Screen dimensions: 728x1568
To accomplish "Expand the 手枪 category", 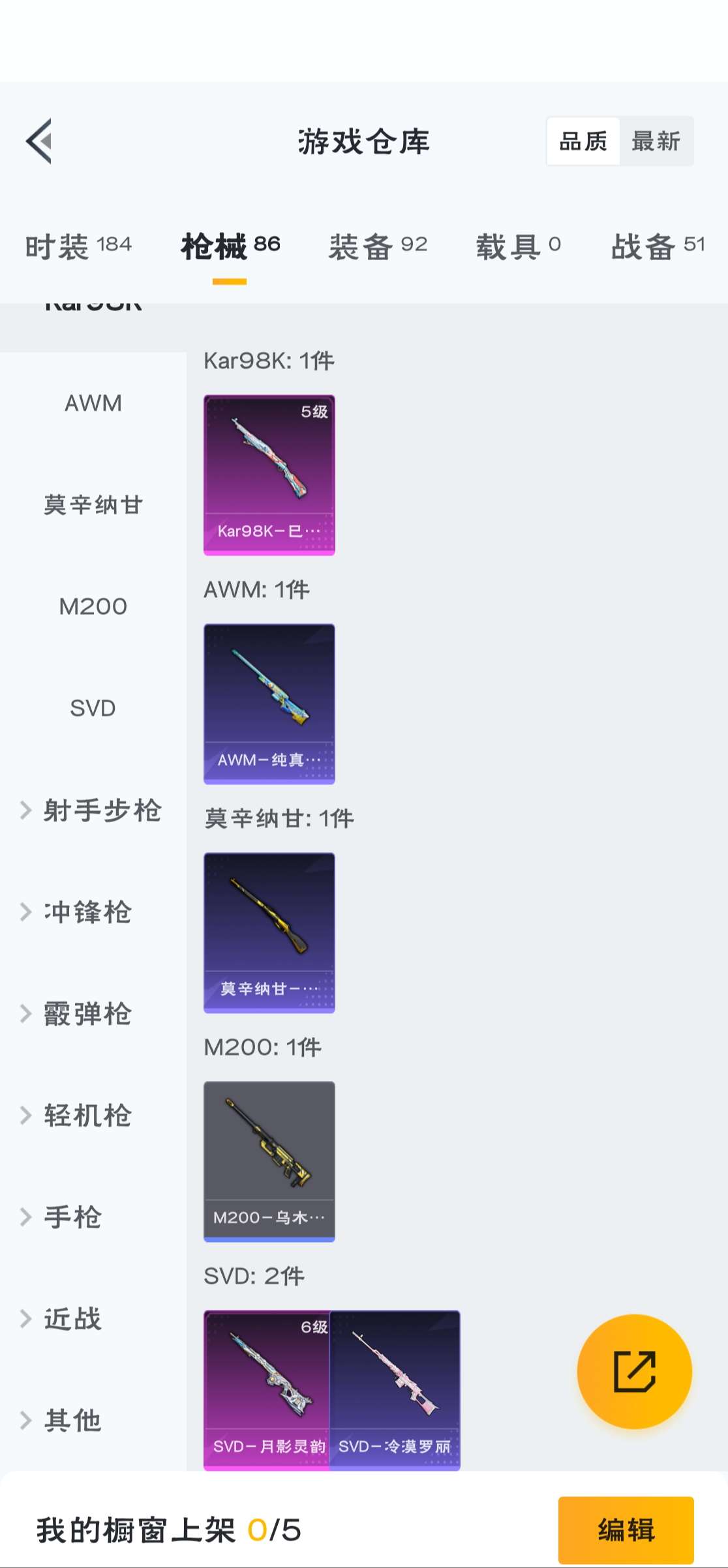I will (x=93, y=1217).
